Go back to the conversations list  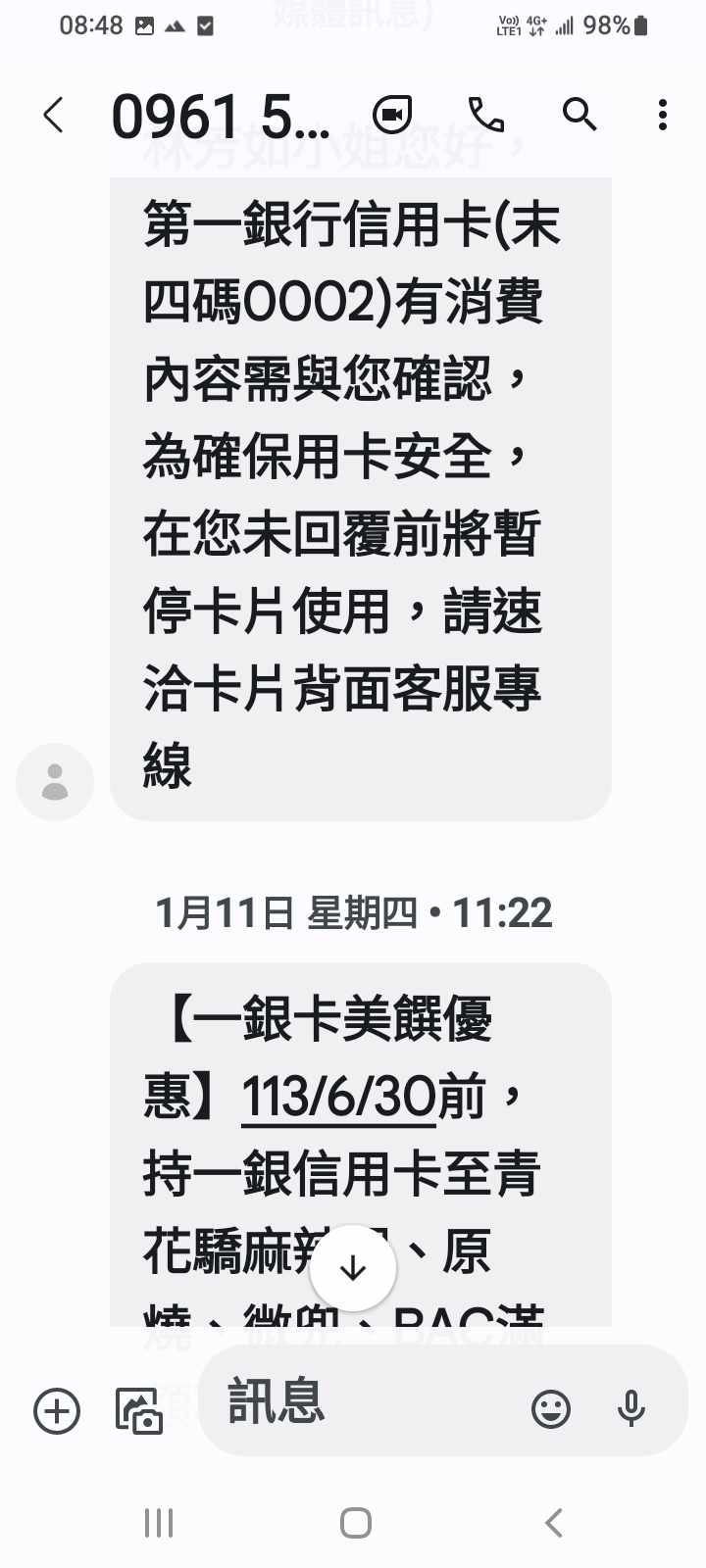[54, 116]
